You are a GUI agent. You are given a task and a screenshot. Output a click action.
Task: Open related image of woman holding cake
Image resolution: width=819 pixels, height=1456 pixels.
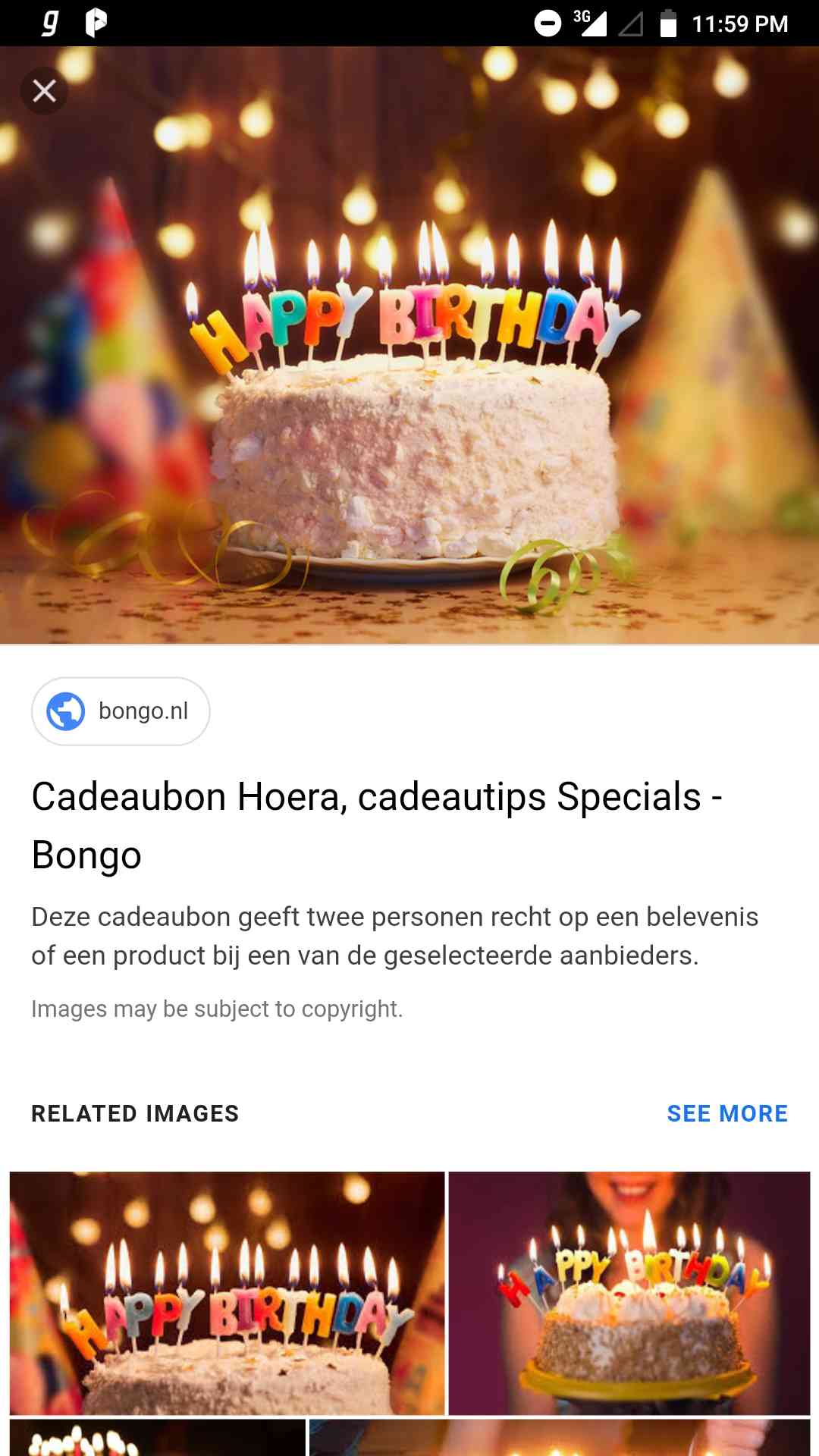pyautogui.click(x=629, y=1293)
